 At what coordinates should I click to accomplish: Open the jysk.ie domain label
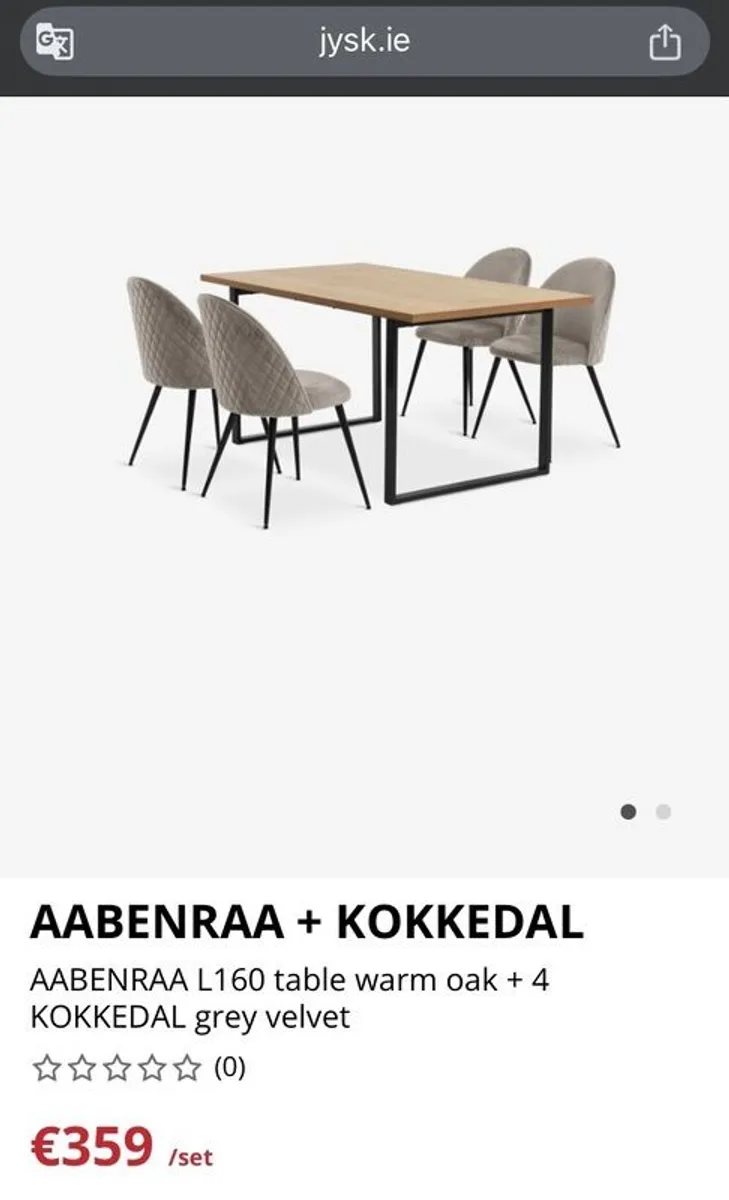pyautogui.click(x=364, y=42)
